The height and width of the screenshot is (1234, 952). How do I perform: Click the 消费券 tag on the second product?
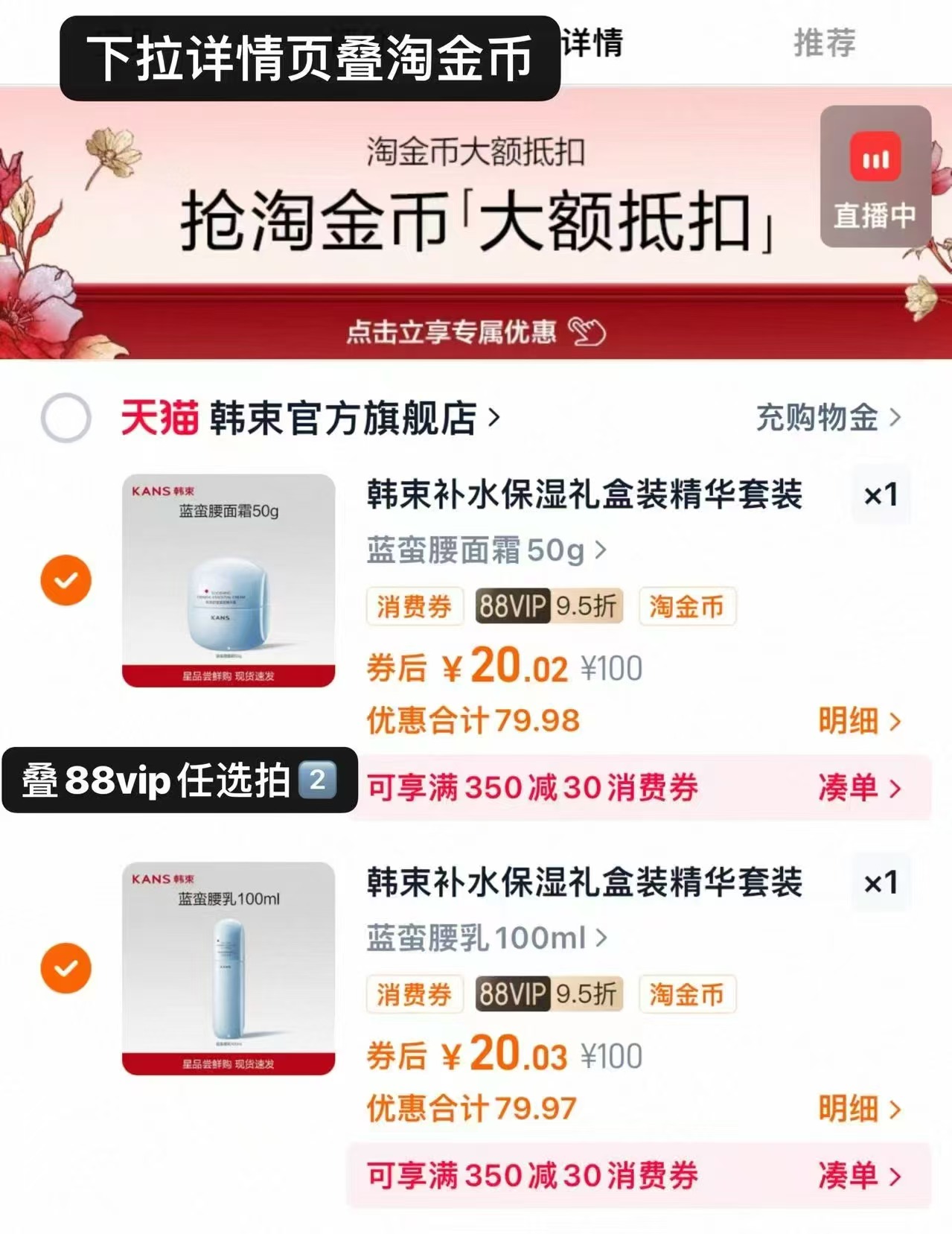tap(414, 994)
